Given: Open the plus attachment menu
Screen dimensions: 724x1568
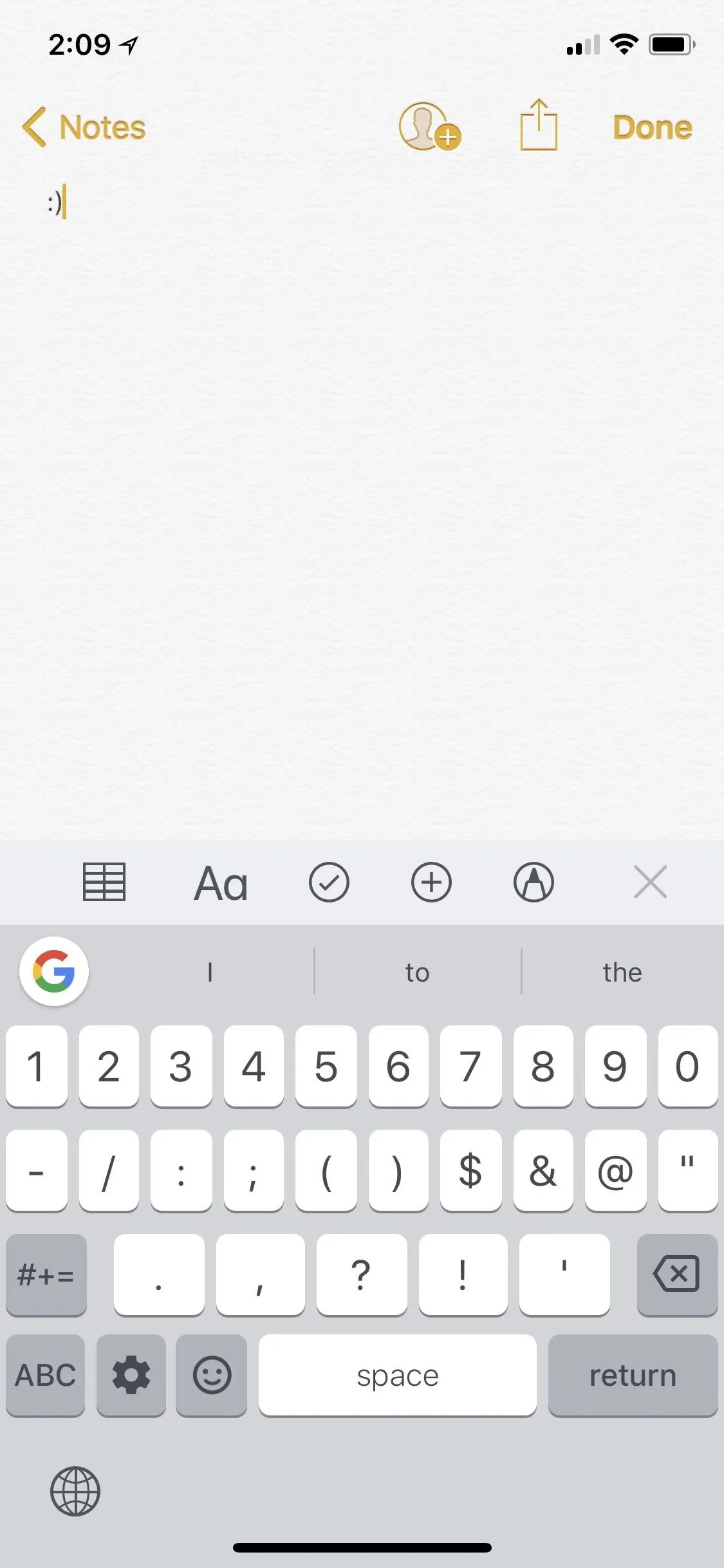Looking at the screenshot, I should [431, 882].
